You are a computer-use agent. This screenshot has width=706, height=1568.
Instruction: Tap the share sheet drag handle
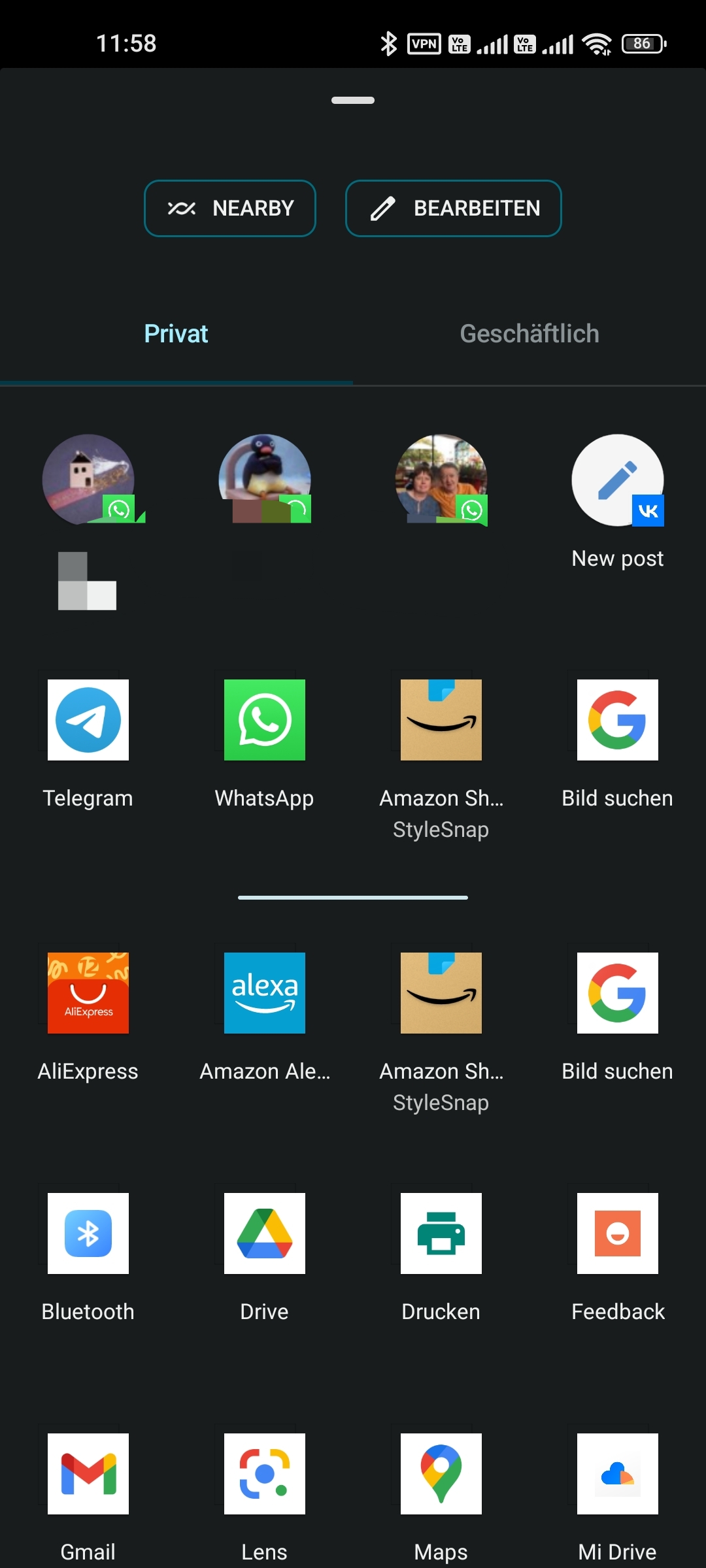click(353, 100)
